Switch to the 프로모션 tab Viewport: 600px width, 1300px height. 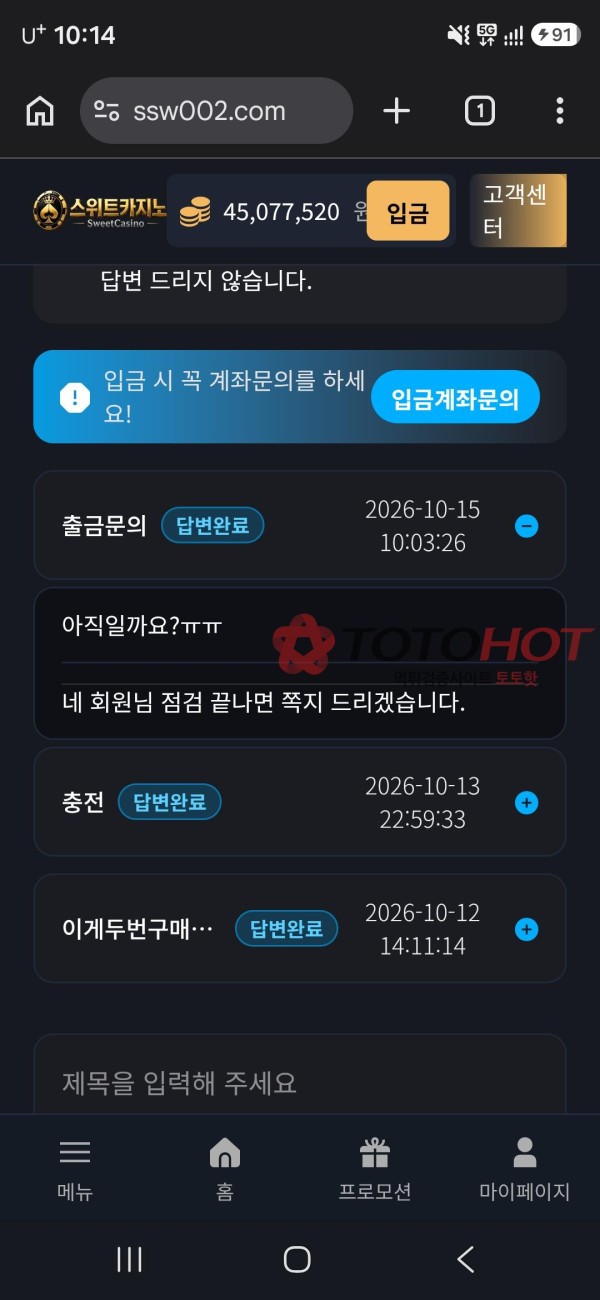375,1170
